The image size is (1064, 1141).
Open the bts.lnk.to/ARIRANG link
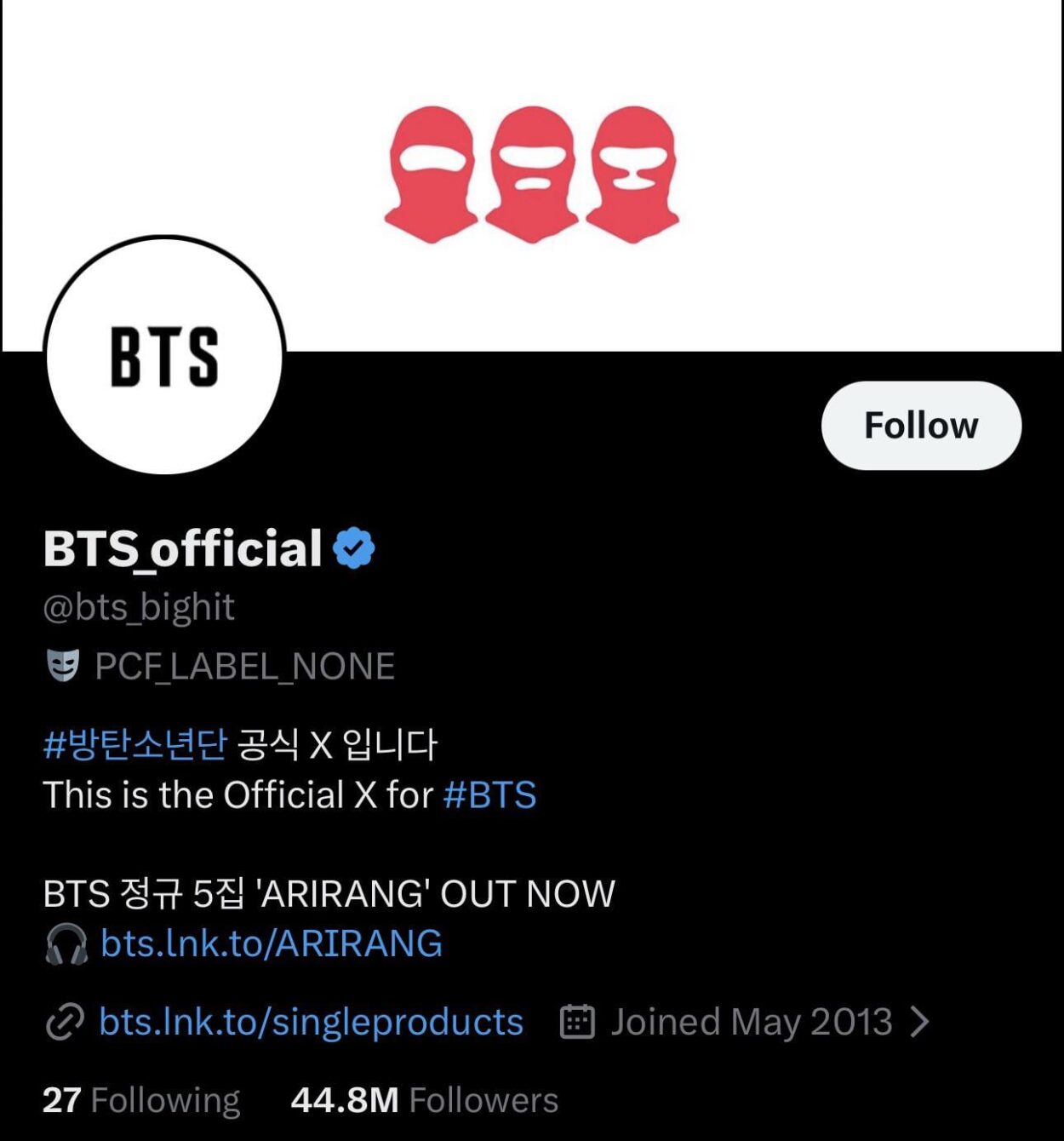tap(271, 943)
